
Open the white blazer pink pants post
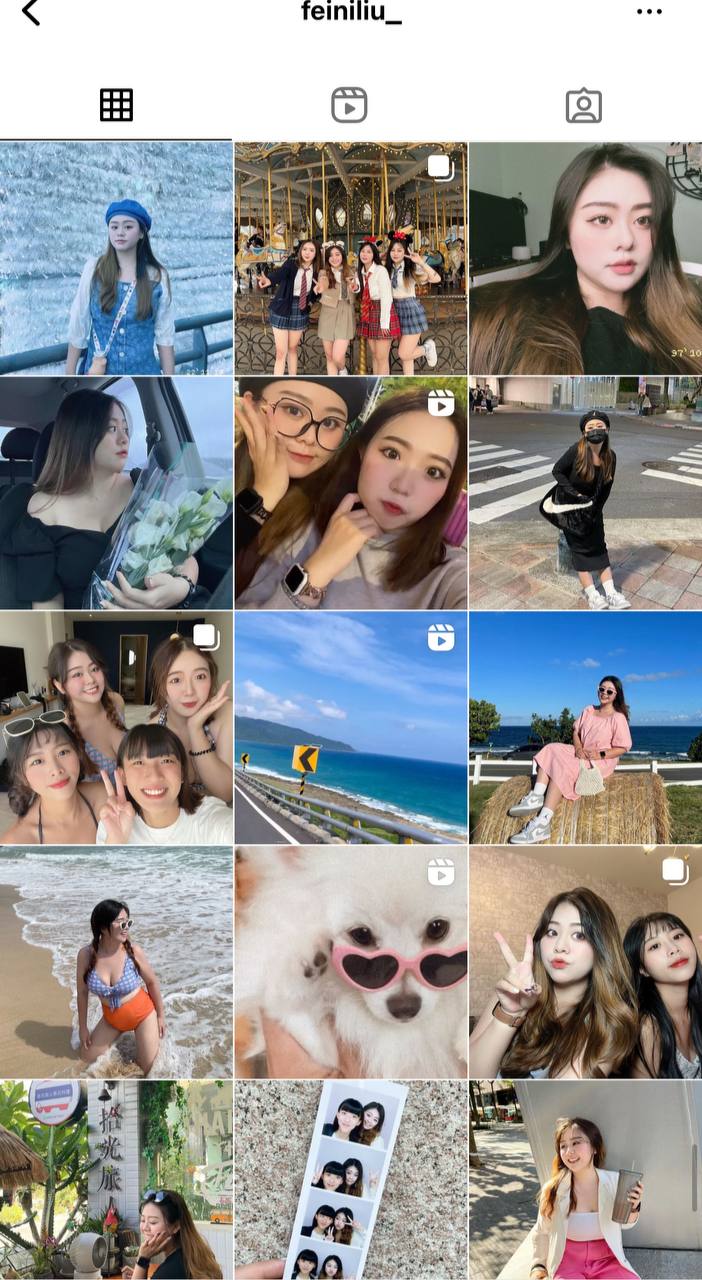click(x=585, y=1180)
